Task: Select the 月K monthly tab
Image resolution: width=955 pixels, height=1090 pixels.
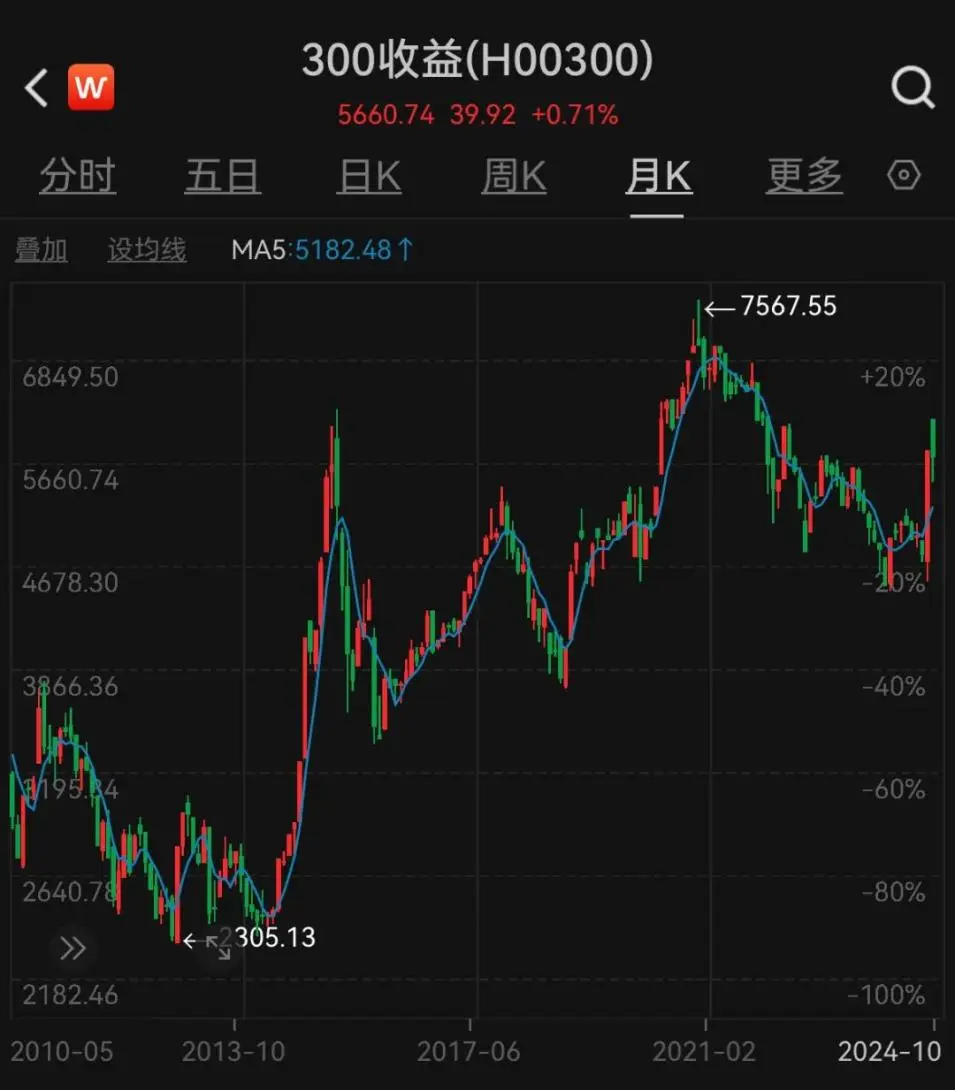Action: point(659,178)
